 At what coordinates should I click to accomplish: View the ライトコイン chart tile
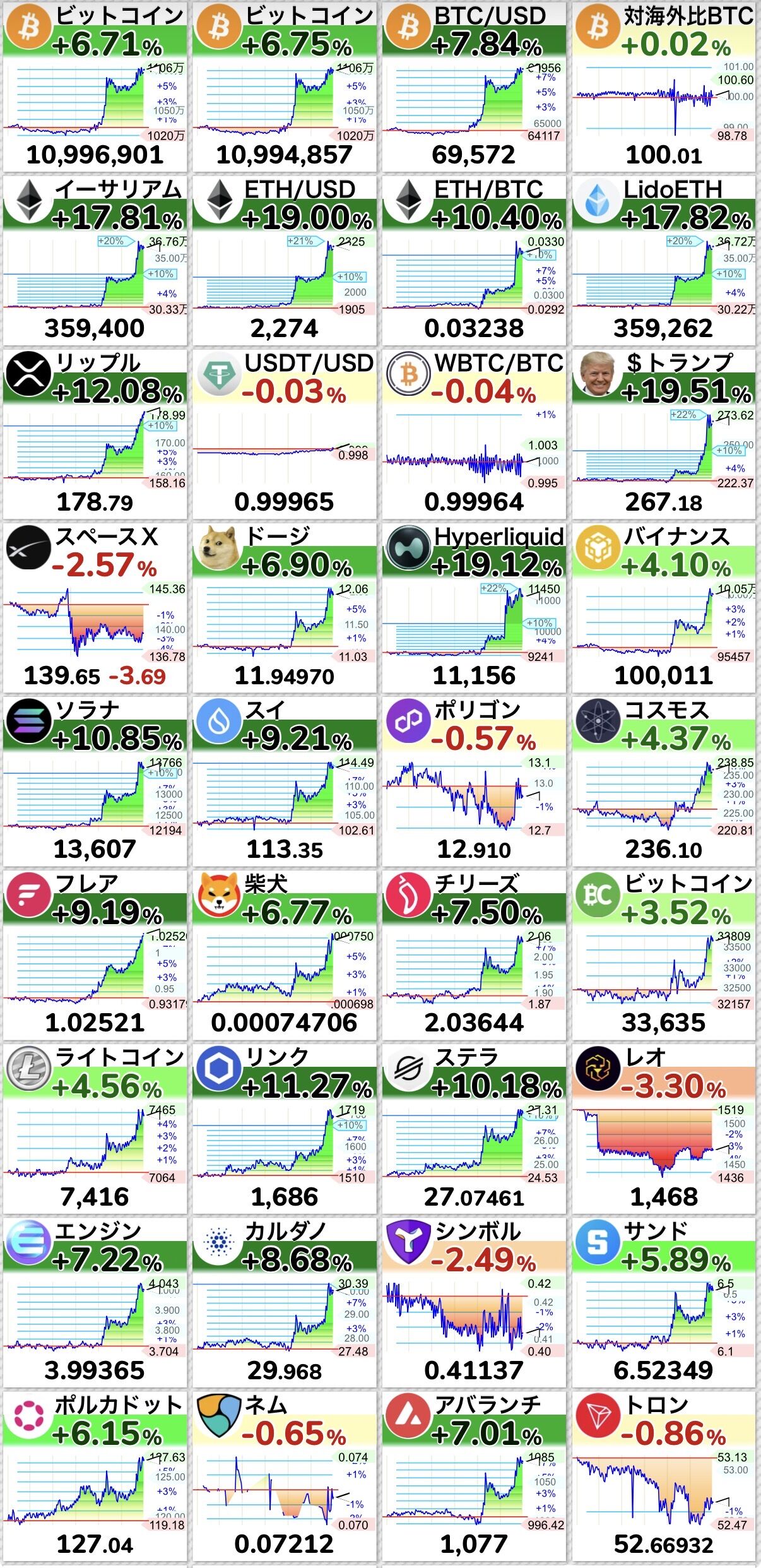[x=95, y=1129]
